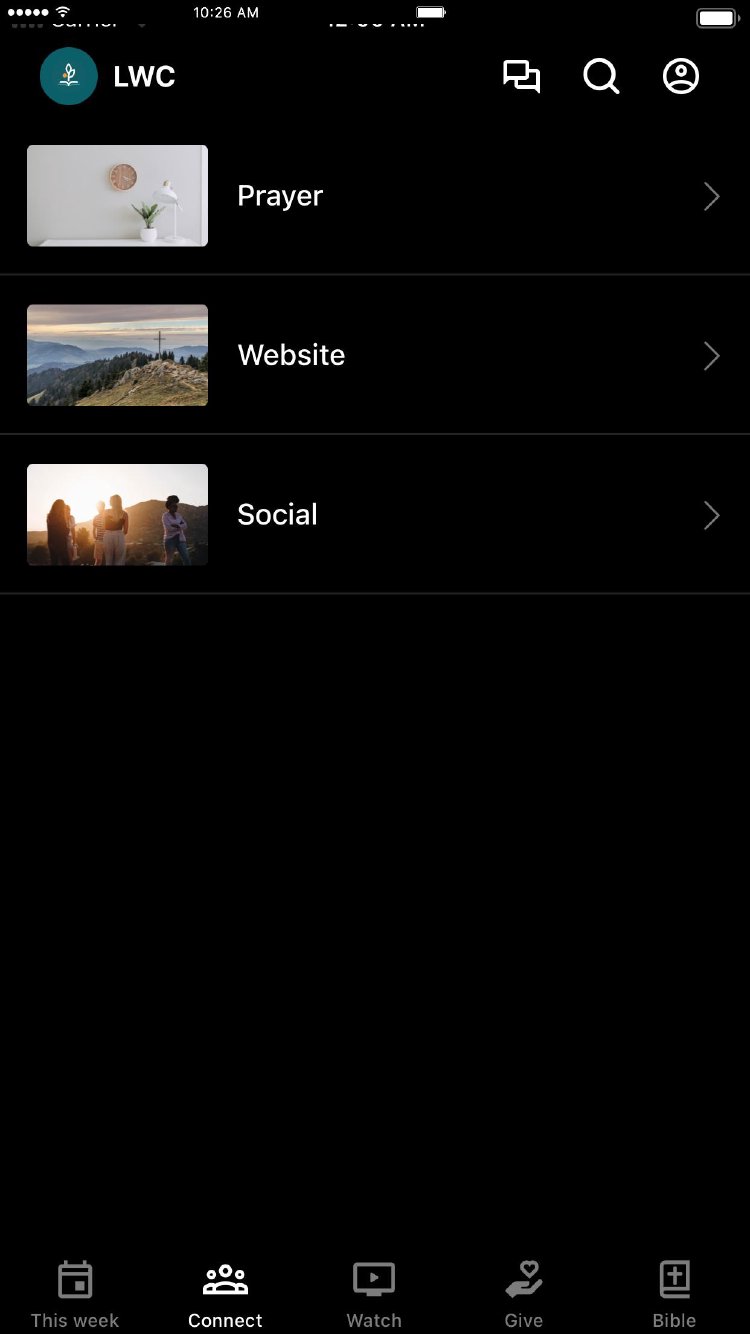Switch to the Give tab
The image size is (750, 1334).
524,1294
